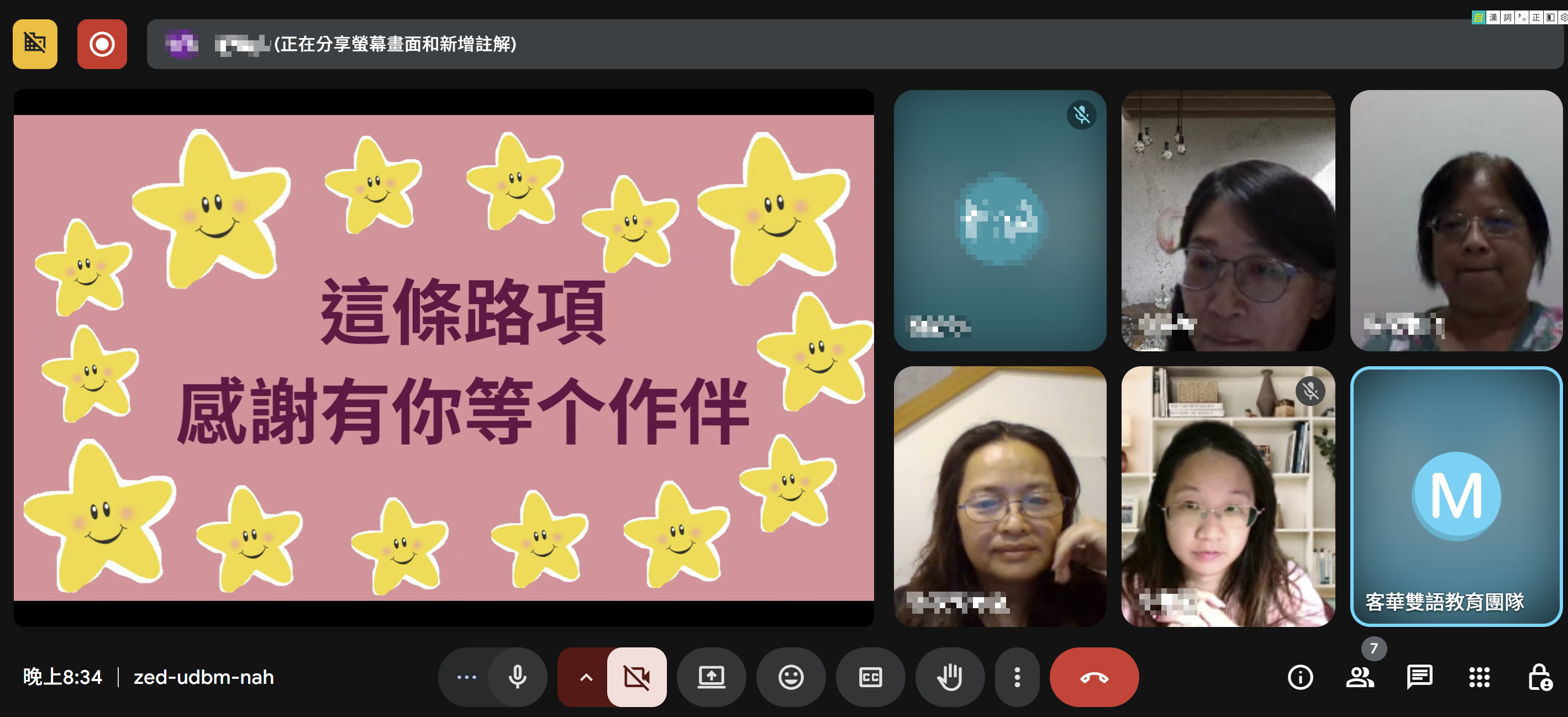This screenshot has height=717, width=1568.
Task: Start presenting your screen
Action: pos(711,677)
